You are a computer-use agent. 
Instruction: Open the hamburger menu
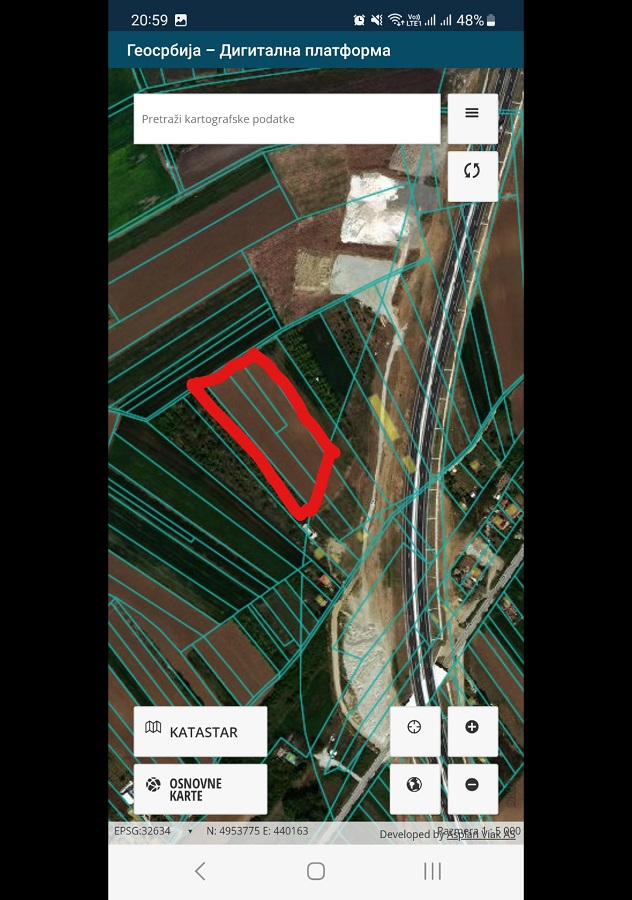click(472, 114)
